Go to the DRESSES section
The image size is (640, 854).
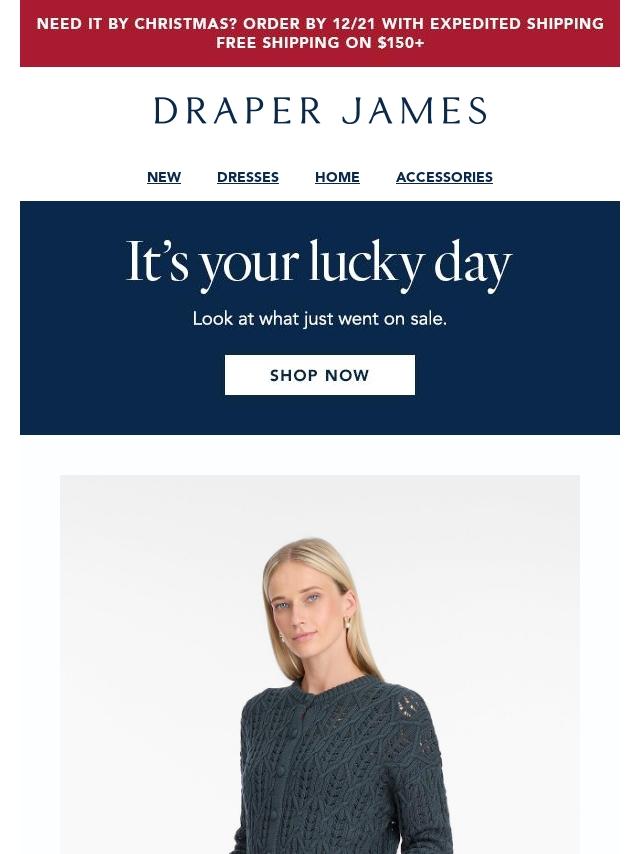tap(248, 177)
